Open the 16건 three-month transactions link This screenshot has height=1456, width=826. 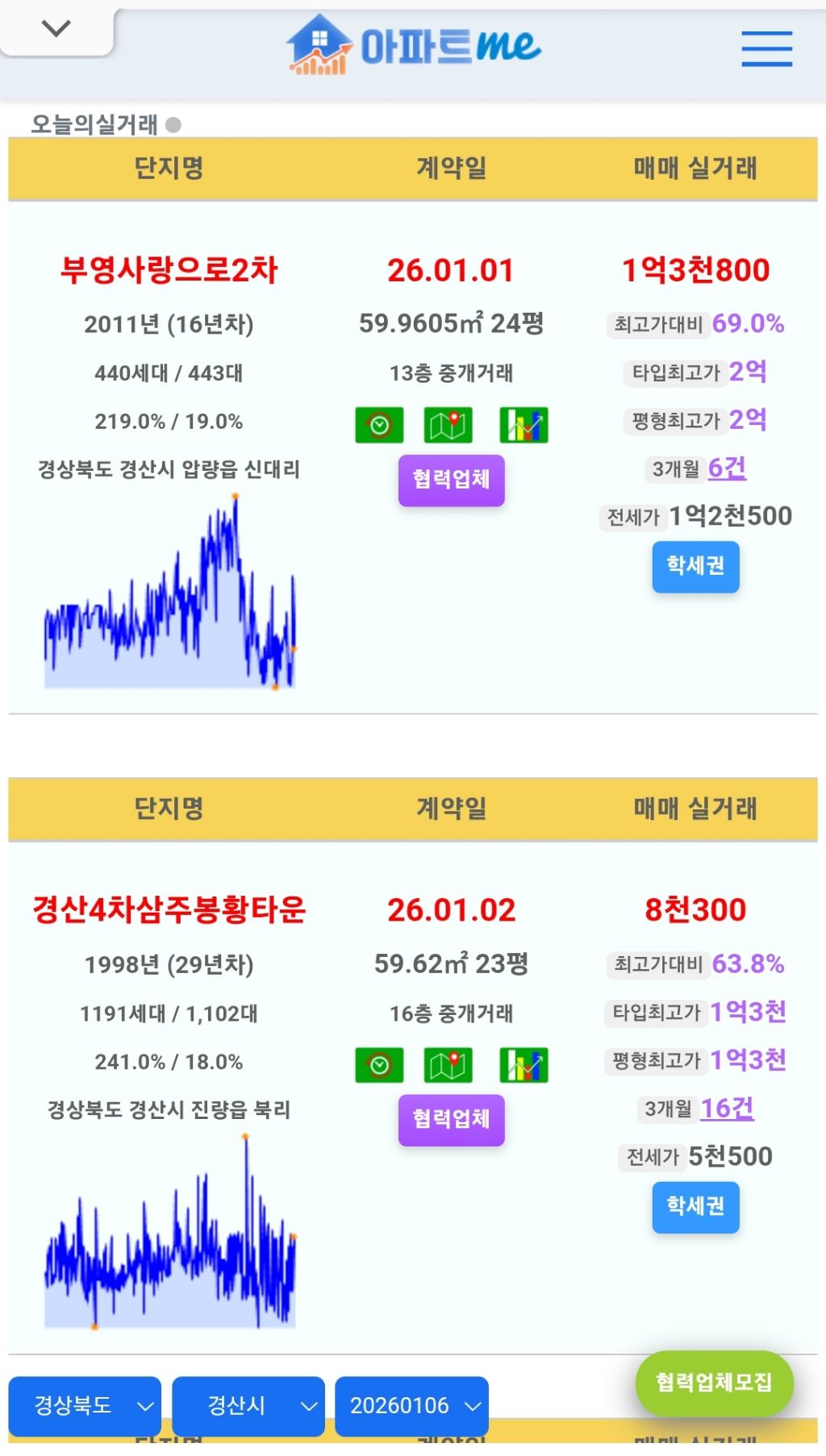click(727, 1109)
